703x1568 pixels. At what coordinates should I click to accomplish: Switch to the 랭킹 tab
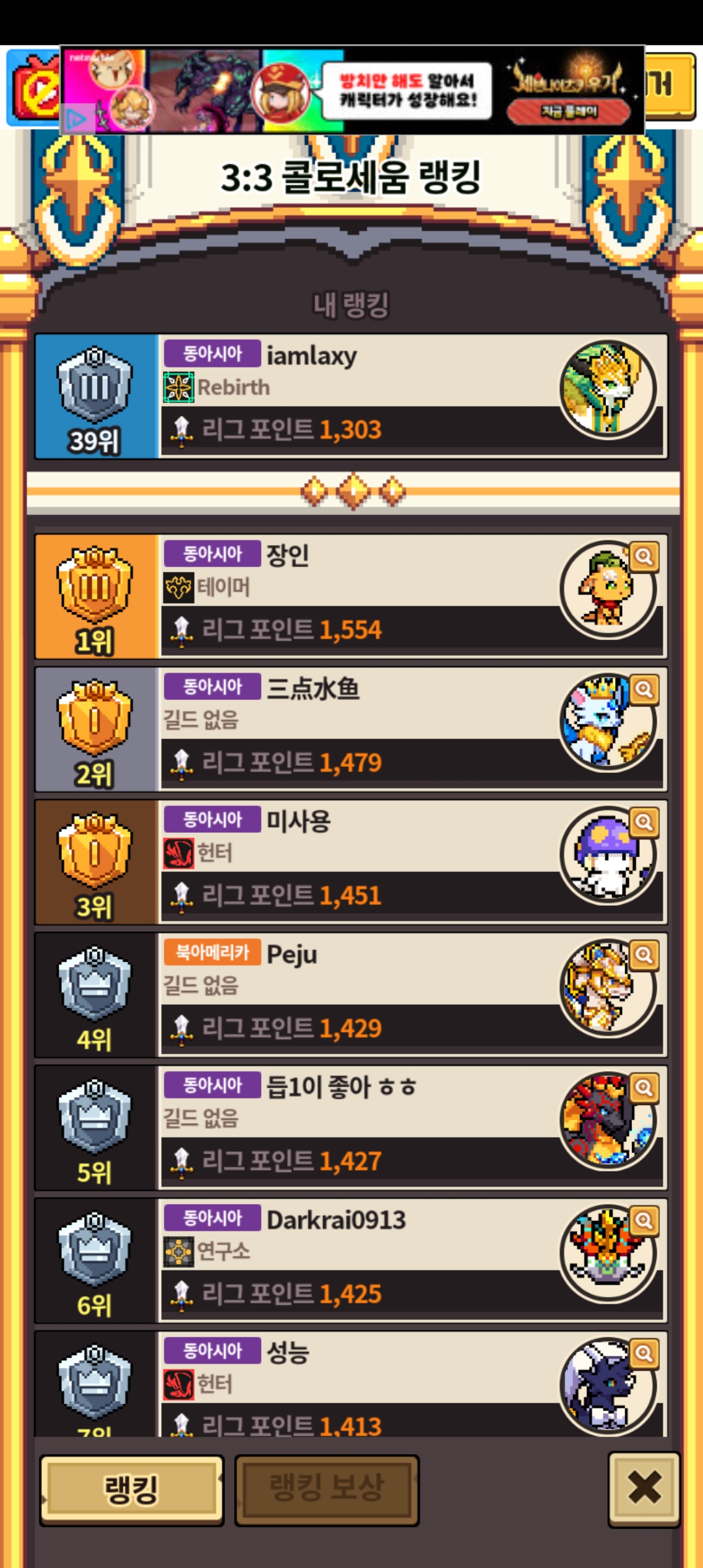pos(132,1490)
